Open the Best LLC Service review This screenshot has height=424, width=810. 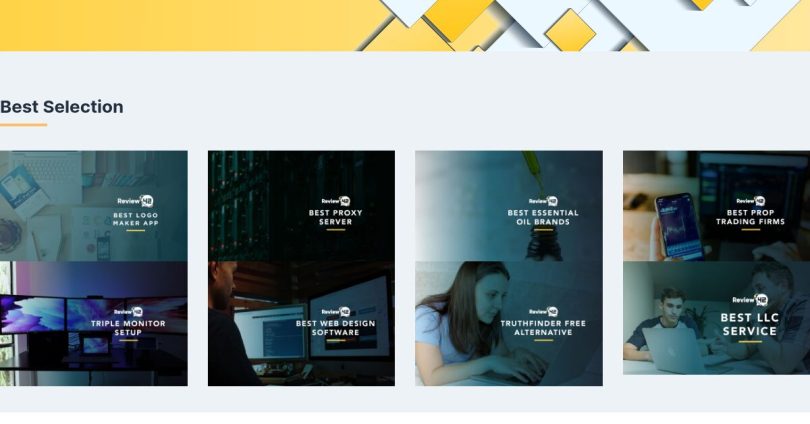tap(716, 318)
